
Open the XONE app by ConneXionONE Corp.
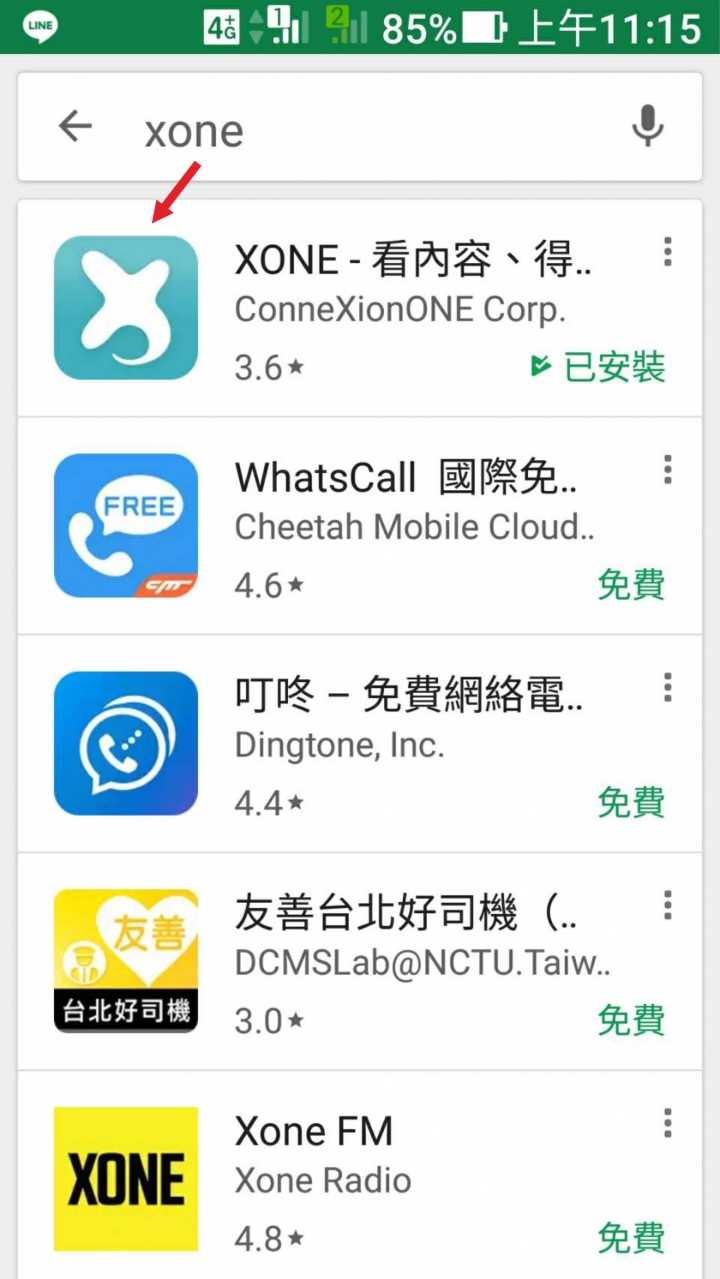coord(360,308)
